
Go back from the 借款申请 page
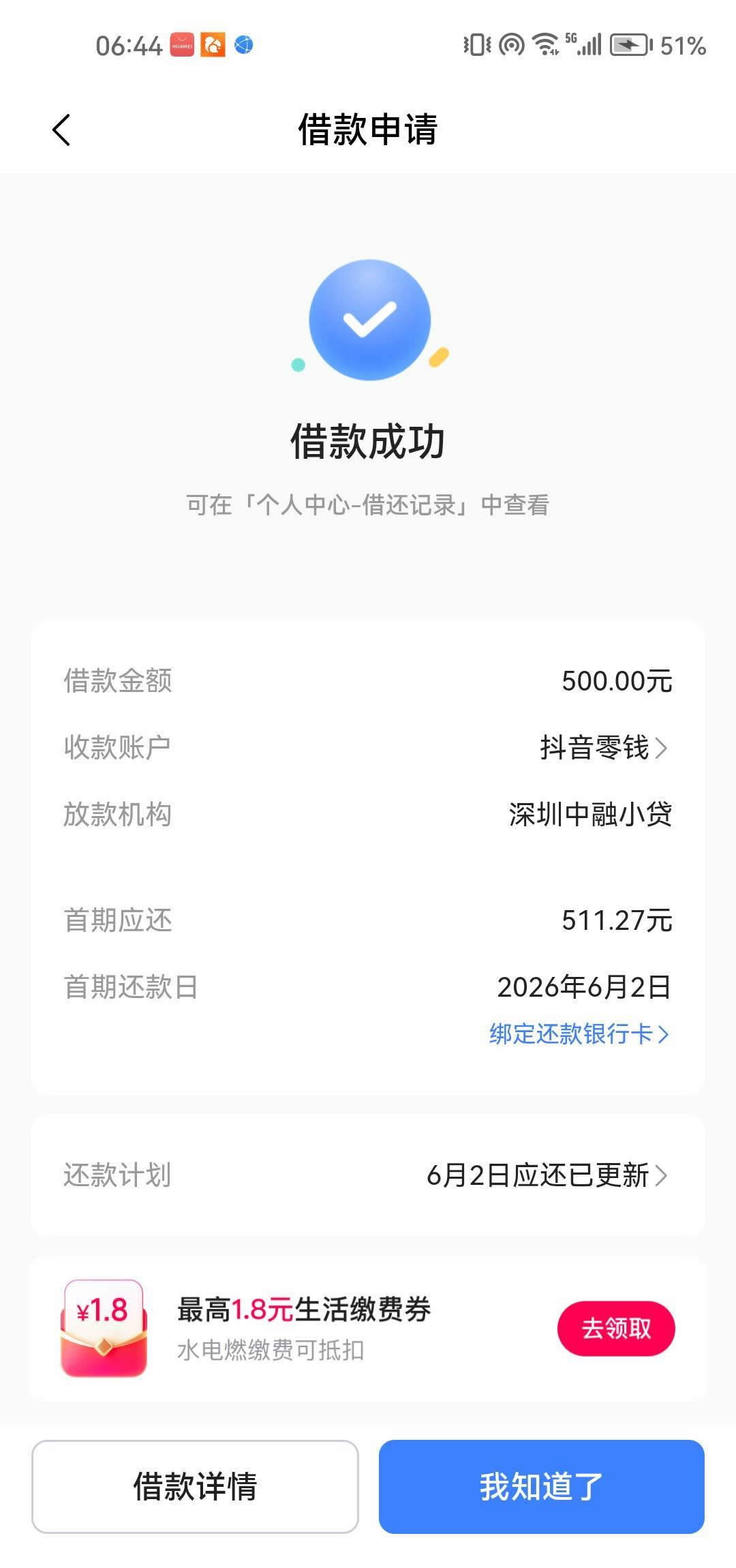(61, 130)
